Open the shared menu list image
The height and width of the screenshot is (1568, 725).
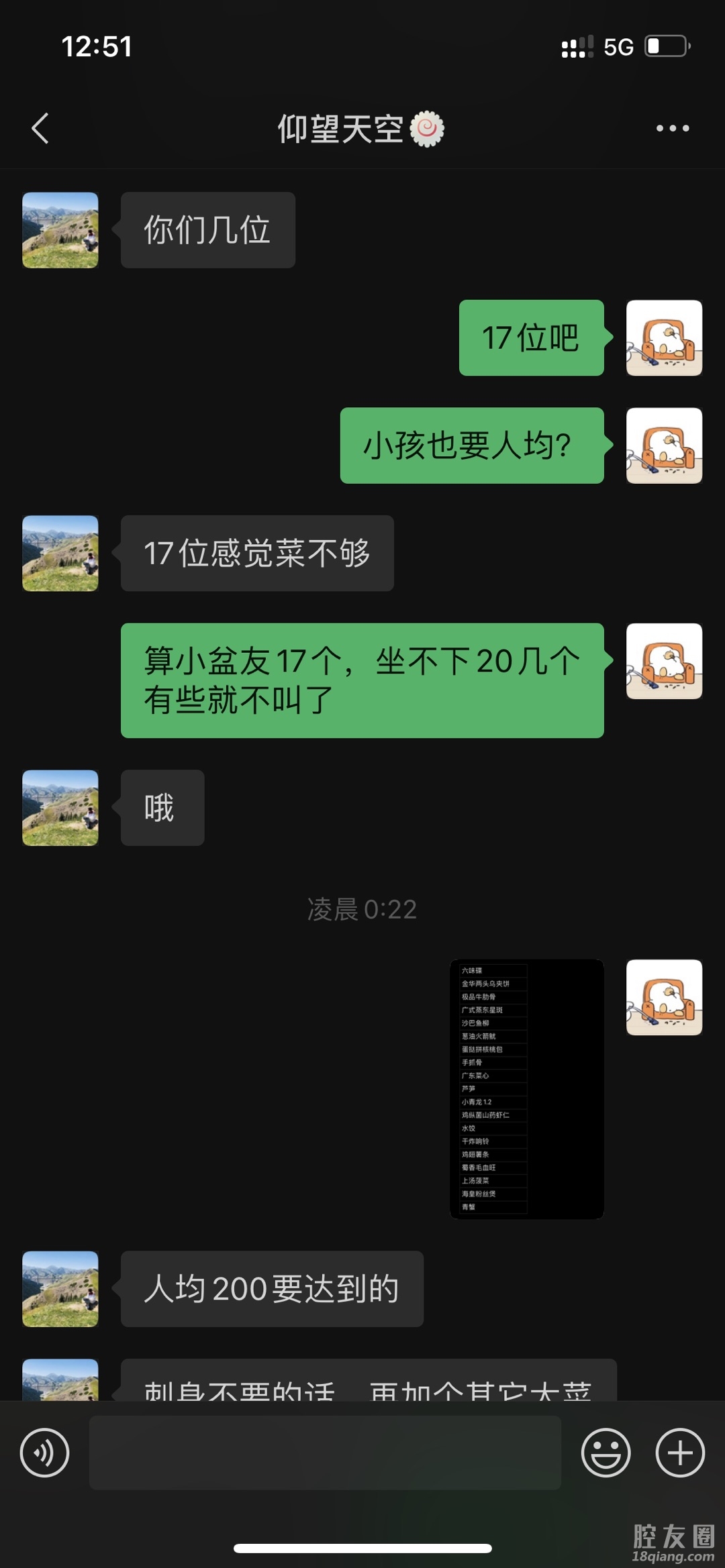coord(526,1088)
